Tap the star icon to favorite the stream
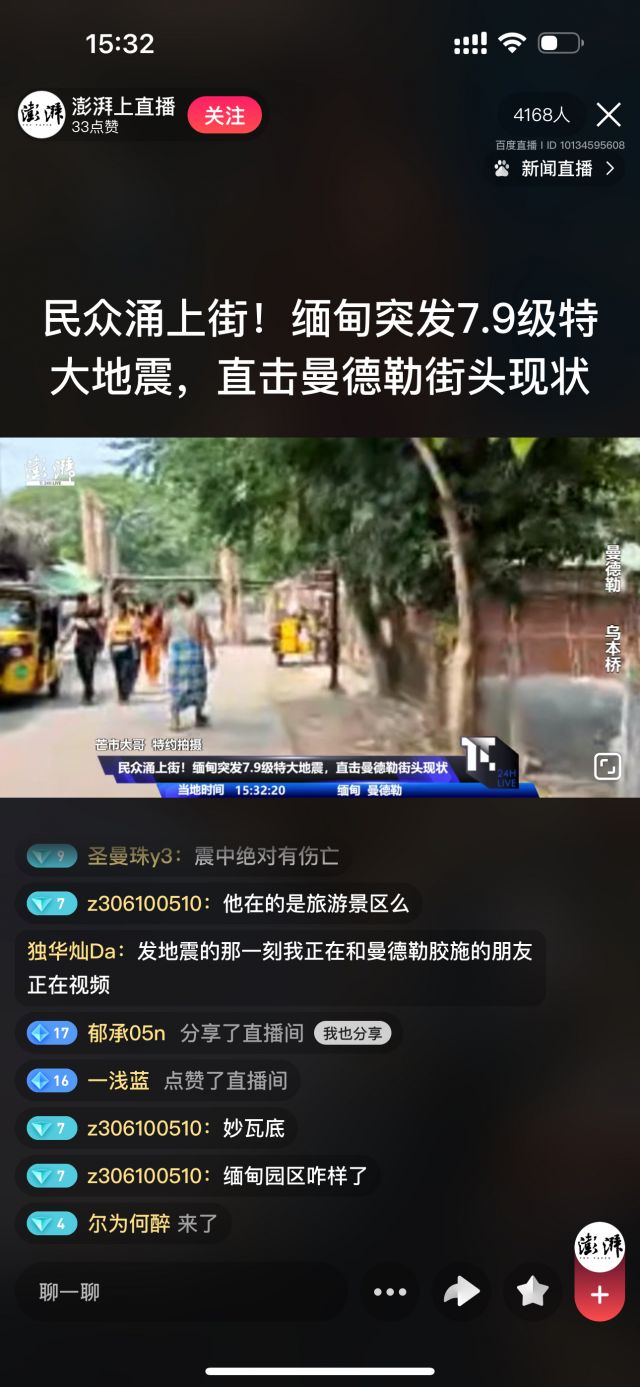 532,1292
